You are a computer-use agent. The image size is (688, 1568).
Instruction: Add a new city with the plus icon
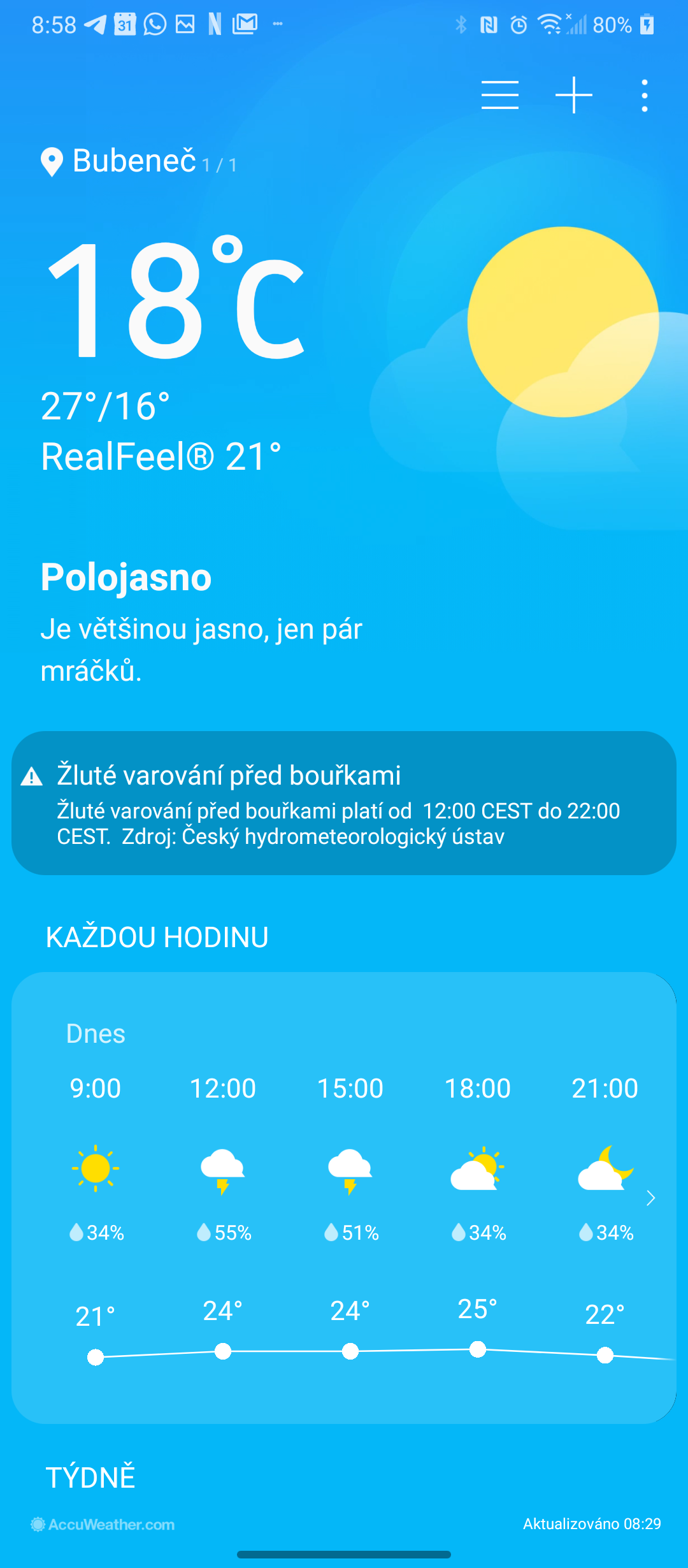tap(573, 95)
